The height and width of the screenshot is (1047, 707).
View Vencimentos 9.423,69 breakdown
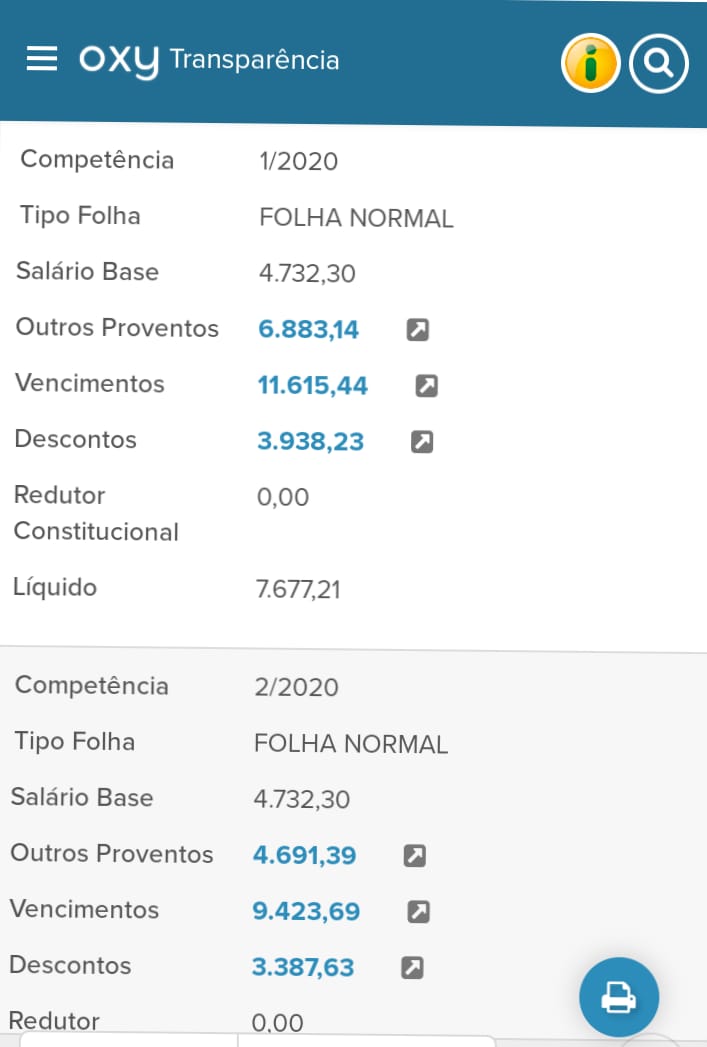418,911
